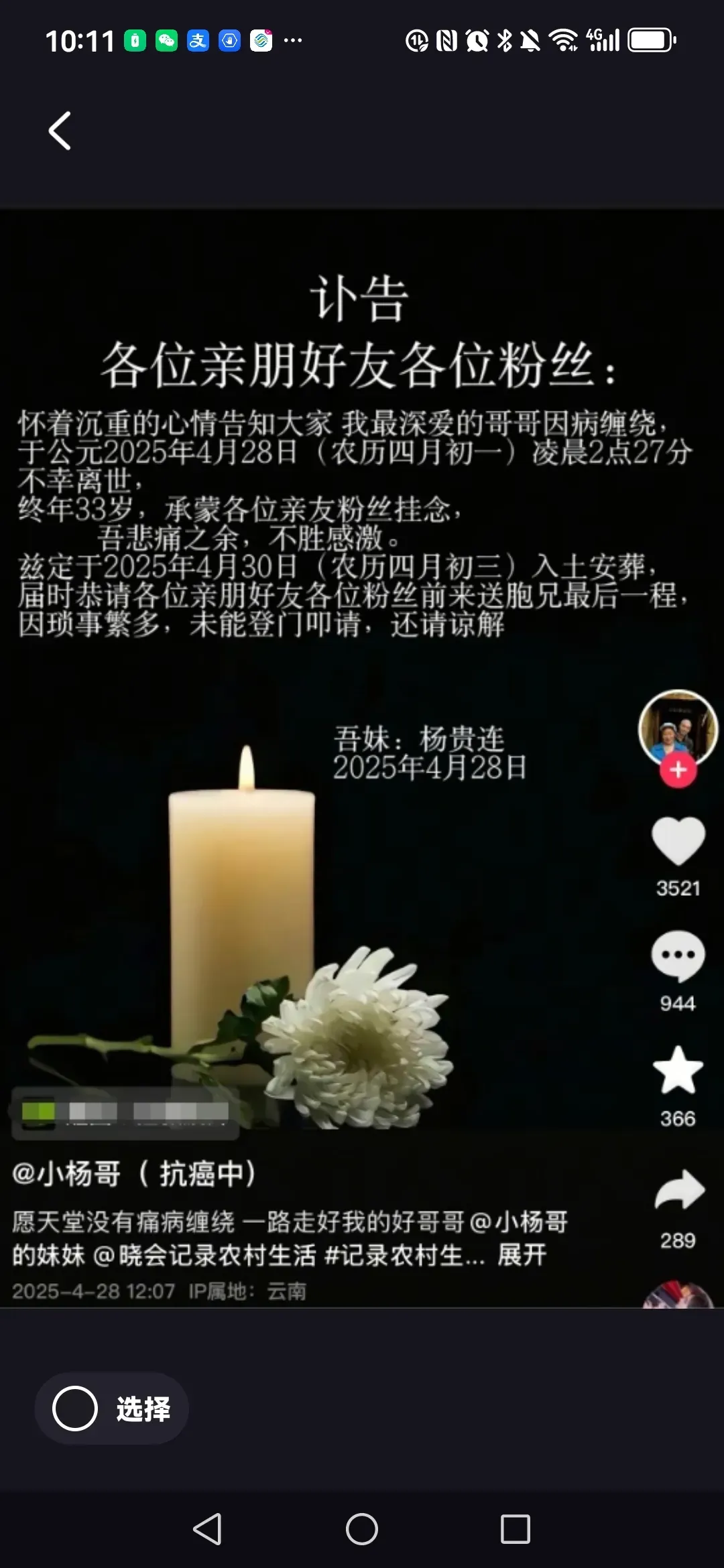Go to home via system circle button
Screen dimensions: 724x1568
[362, 1529]
